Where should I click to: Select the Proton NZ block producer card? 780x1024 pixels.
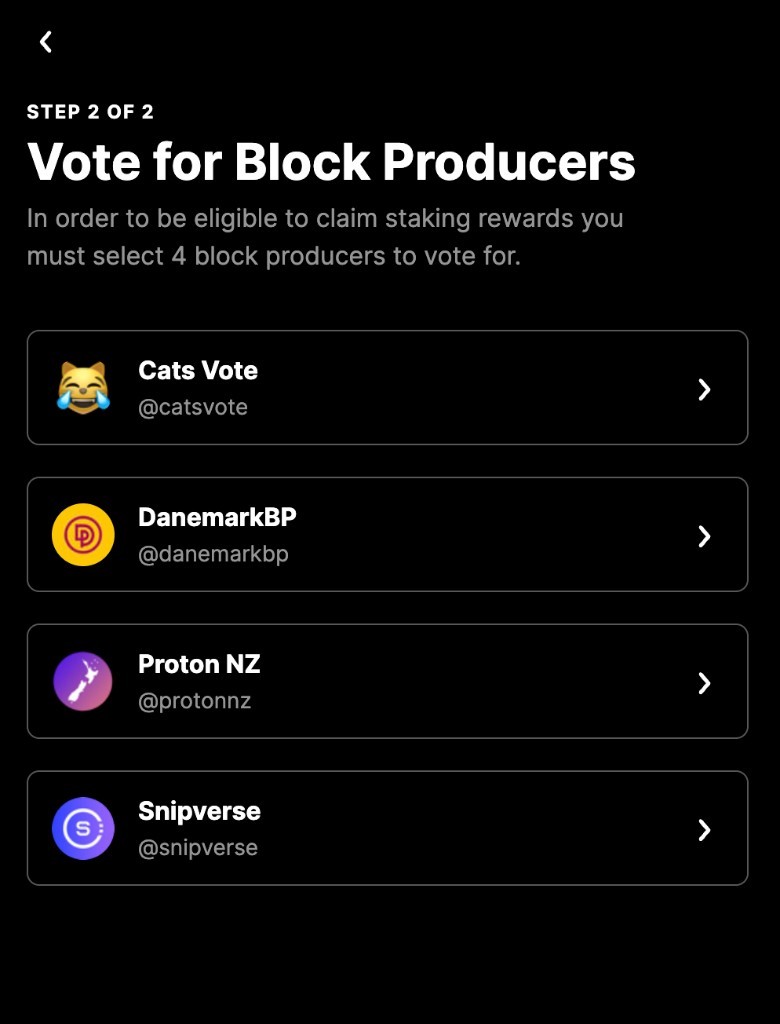[388, 681]
